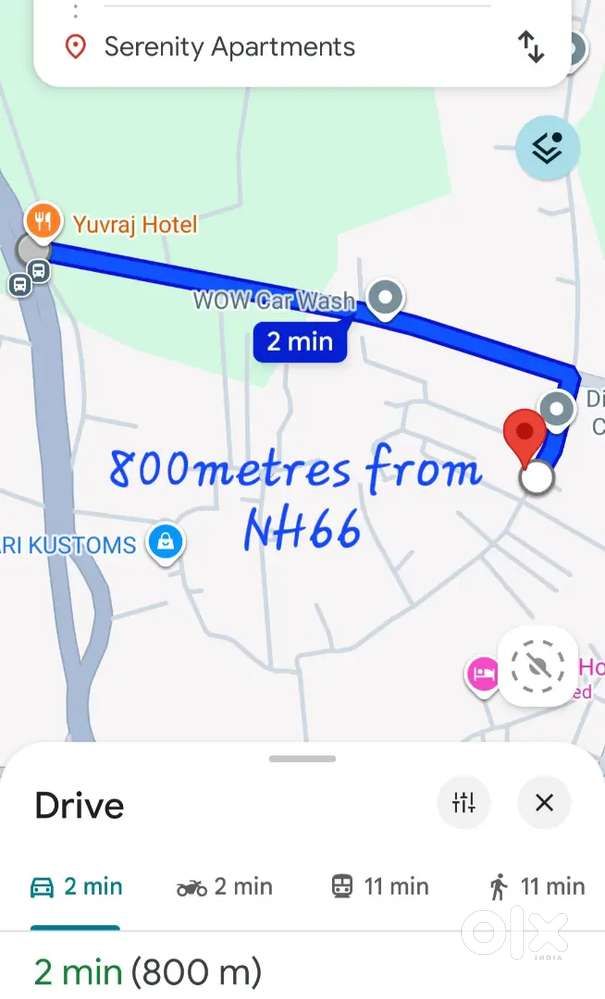The height and width of the screenshot is (999, 605).
Task: Open route options next to Drive
Action: pos(464,802)
